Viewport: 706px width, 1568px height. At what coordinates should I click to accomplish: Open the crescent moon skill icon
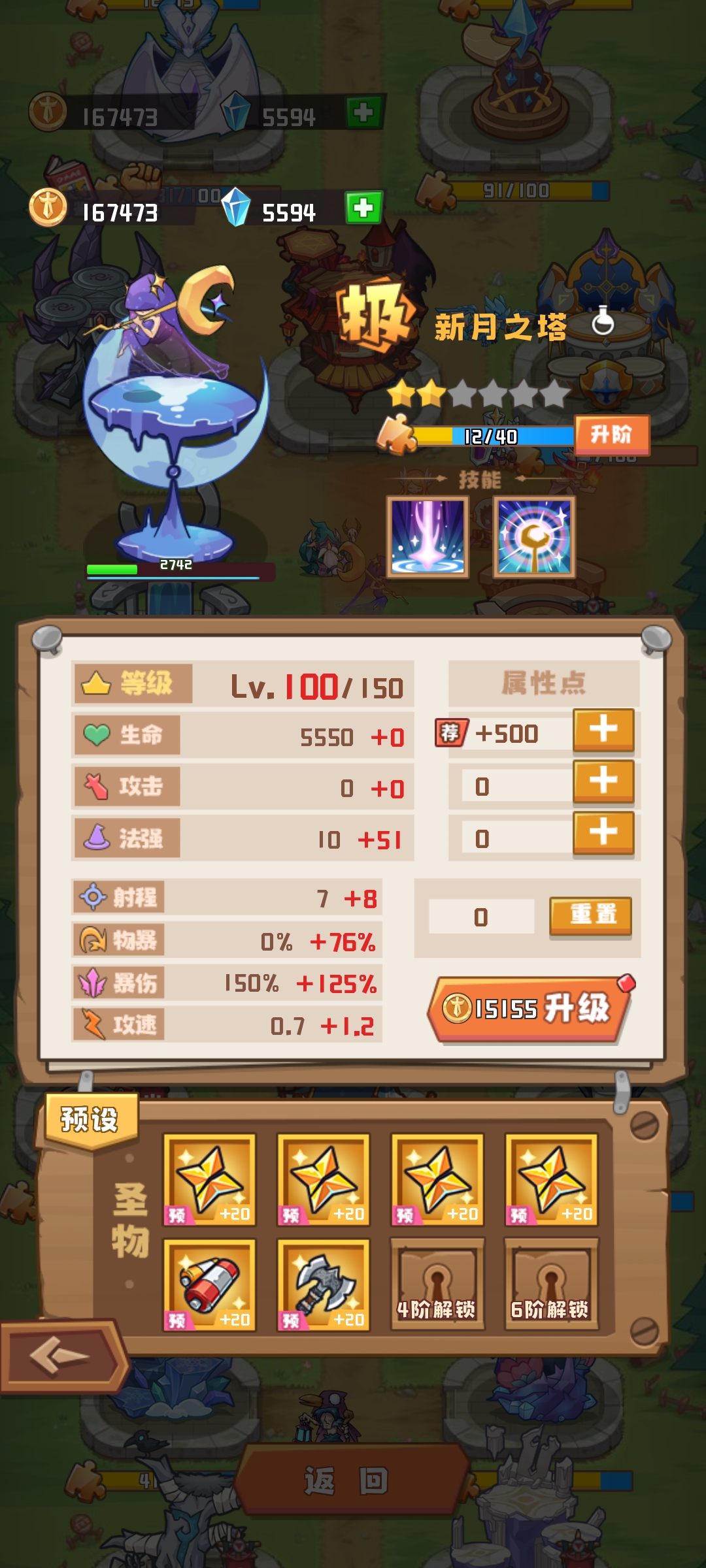coord(534,537)
